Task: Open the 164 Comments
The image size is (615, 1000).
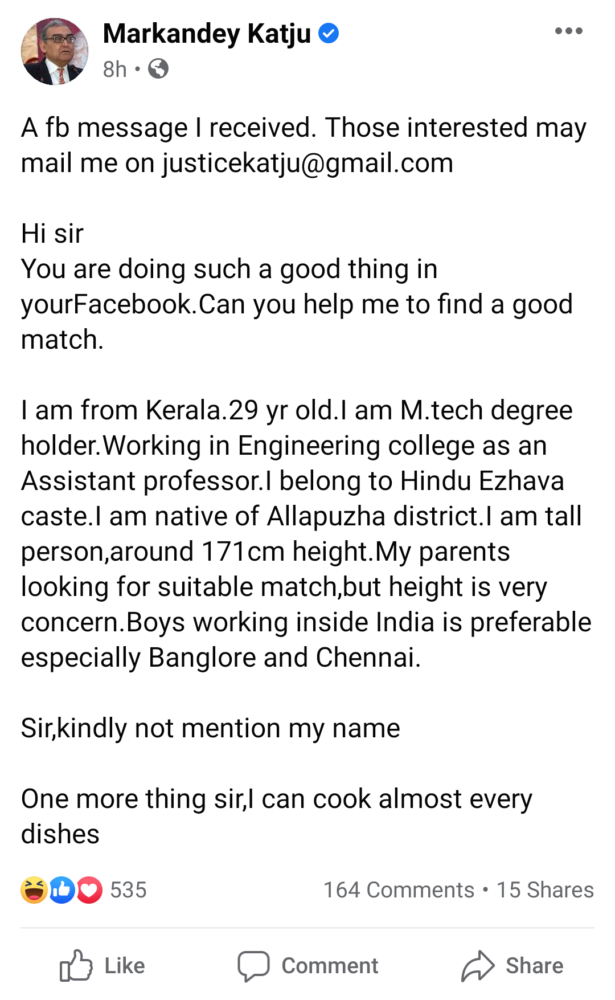Action: 399,890
